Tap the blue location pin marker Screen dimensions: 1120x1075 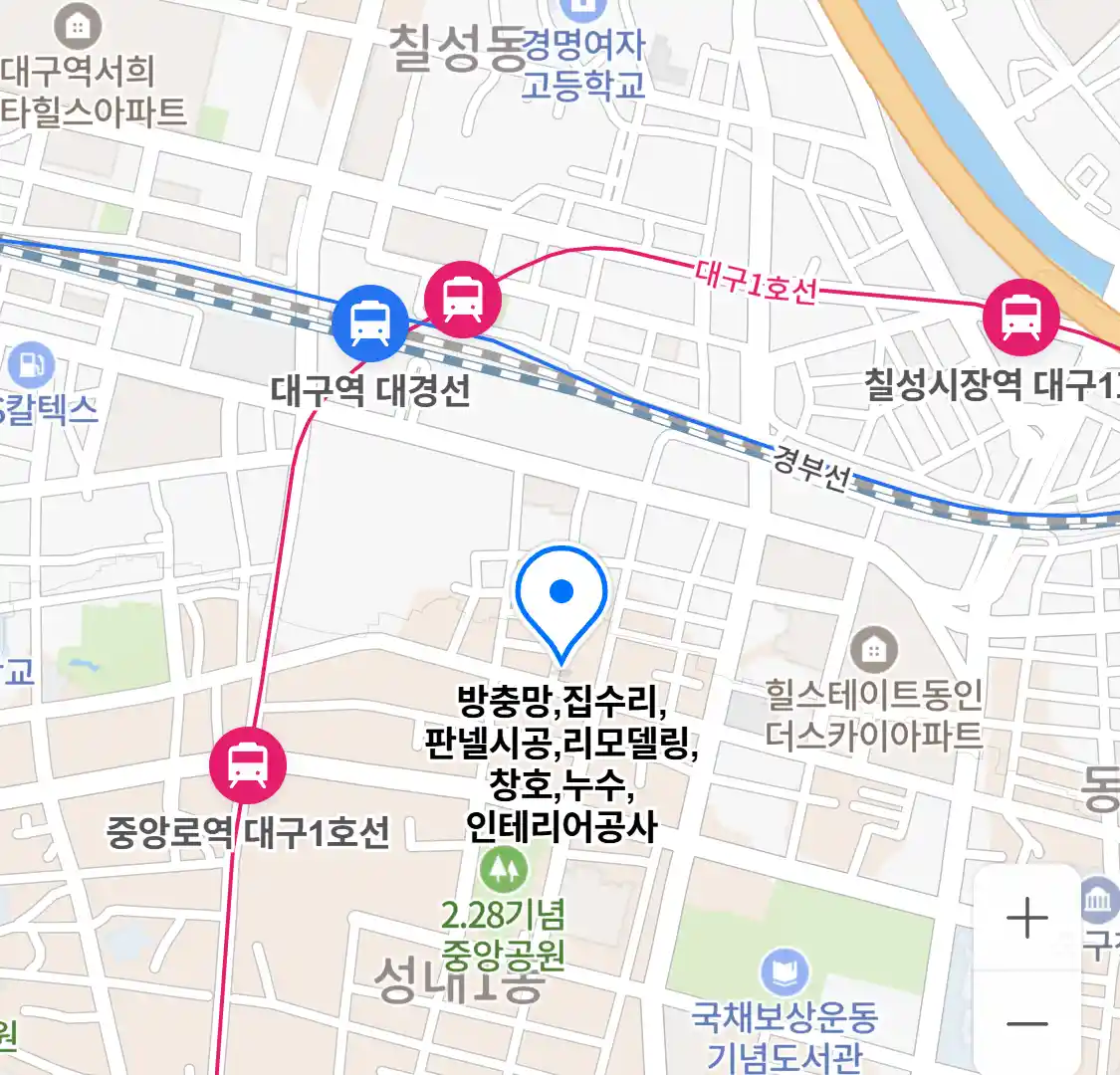[561, 597]
